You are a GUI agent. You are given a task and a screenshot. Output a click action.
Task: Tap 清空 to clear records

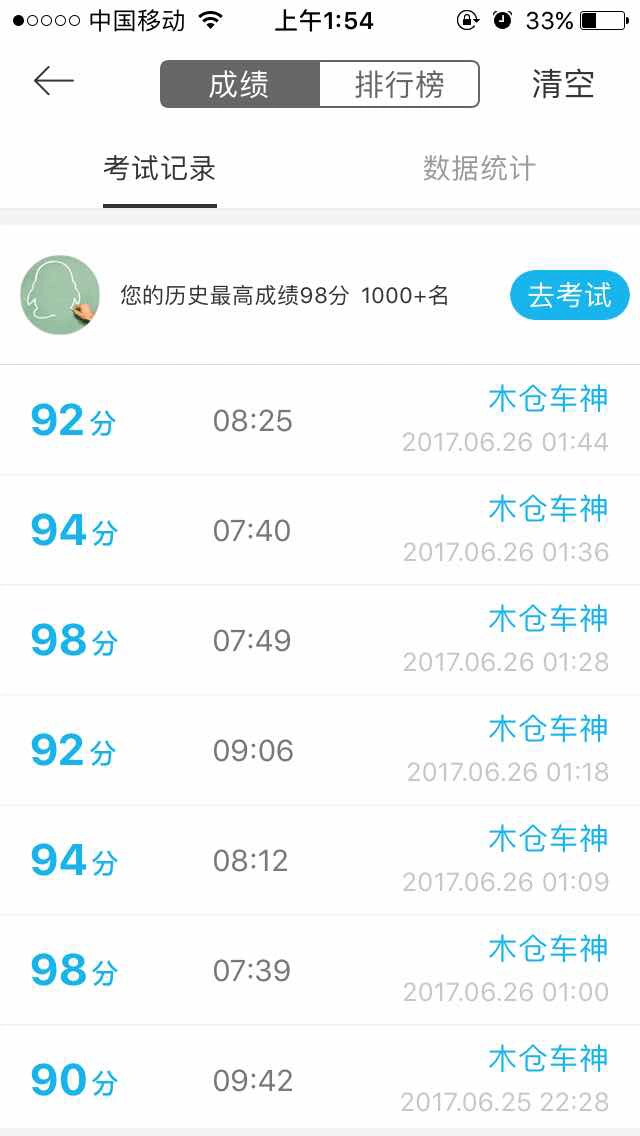coord(563,84)
